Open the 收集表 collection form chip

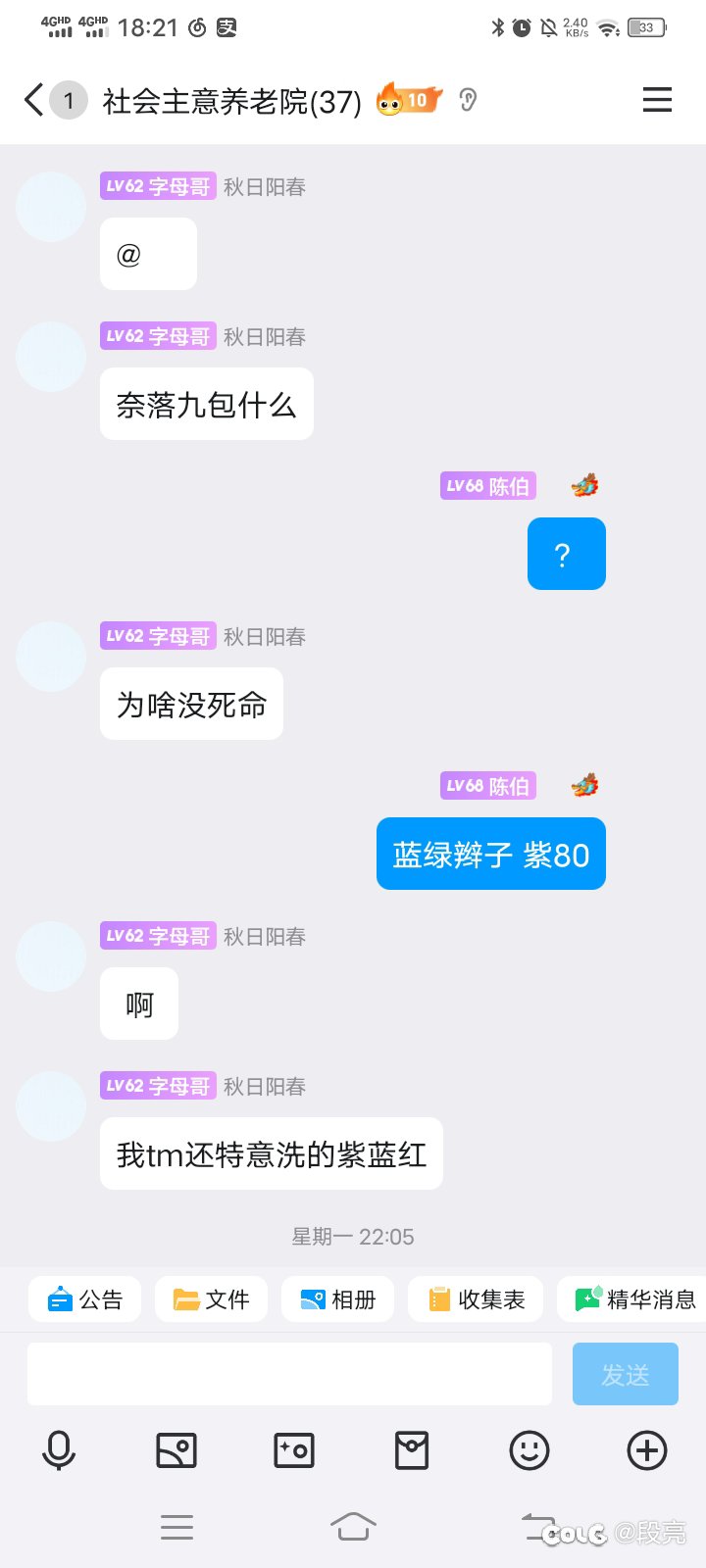[476, 1299]
